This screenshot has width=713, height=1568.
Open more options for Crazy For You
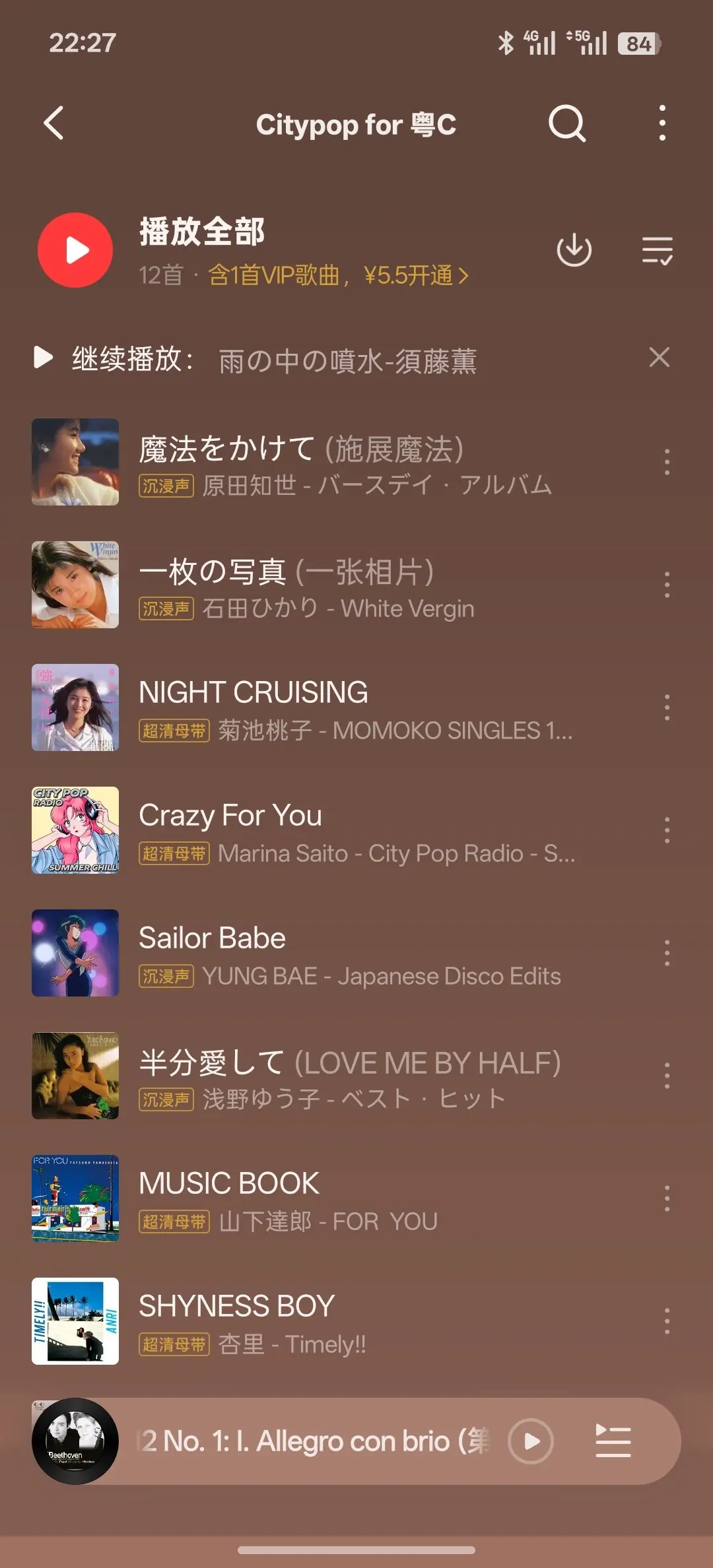[667, 830]
